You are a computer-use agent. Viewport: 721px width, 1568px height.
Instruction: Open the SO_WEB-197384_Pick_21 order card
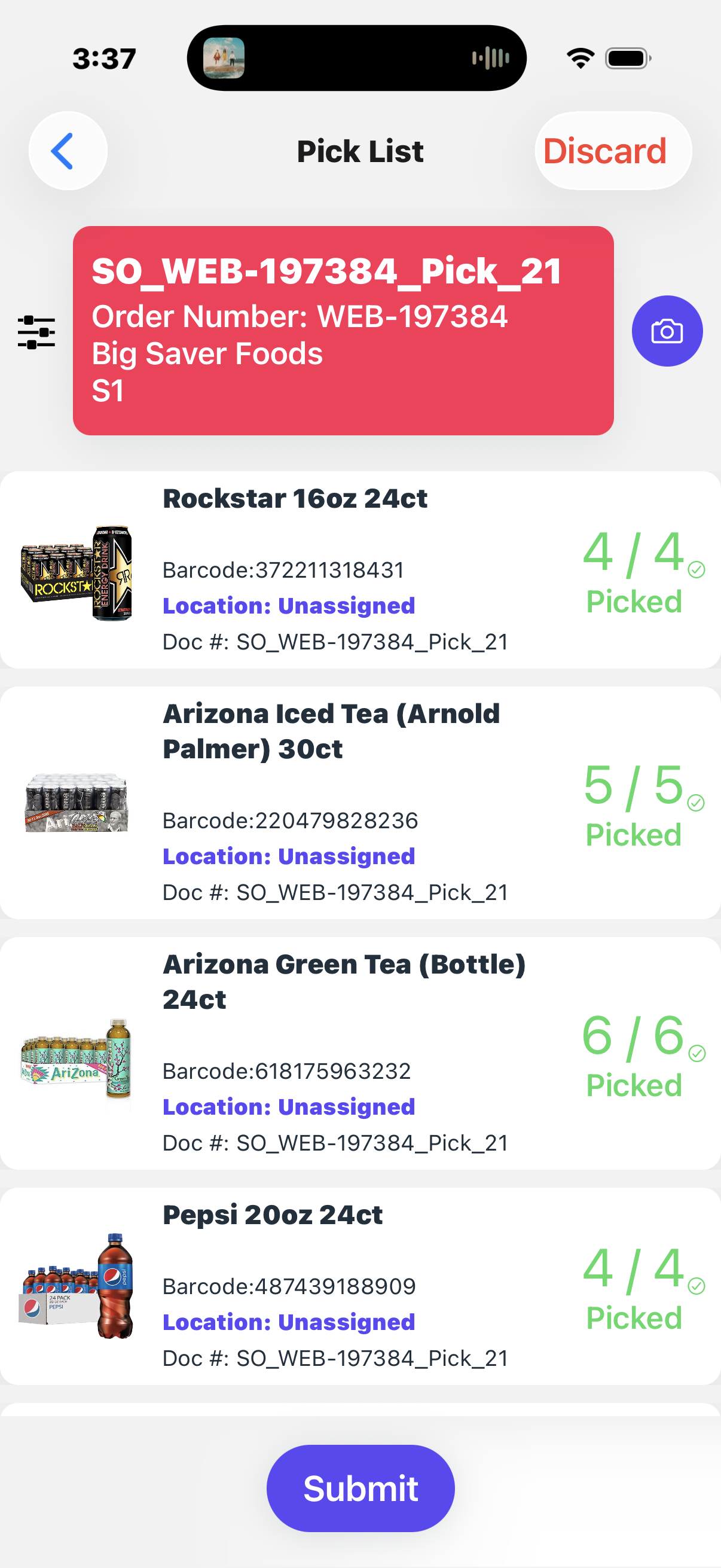343,331
